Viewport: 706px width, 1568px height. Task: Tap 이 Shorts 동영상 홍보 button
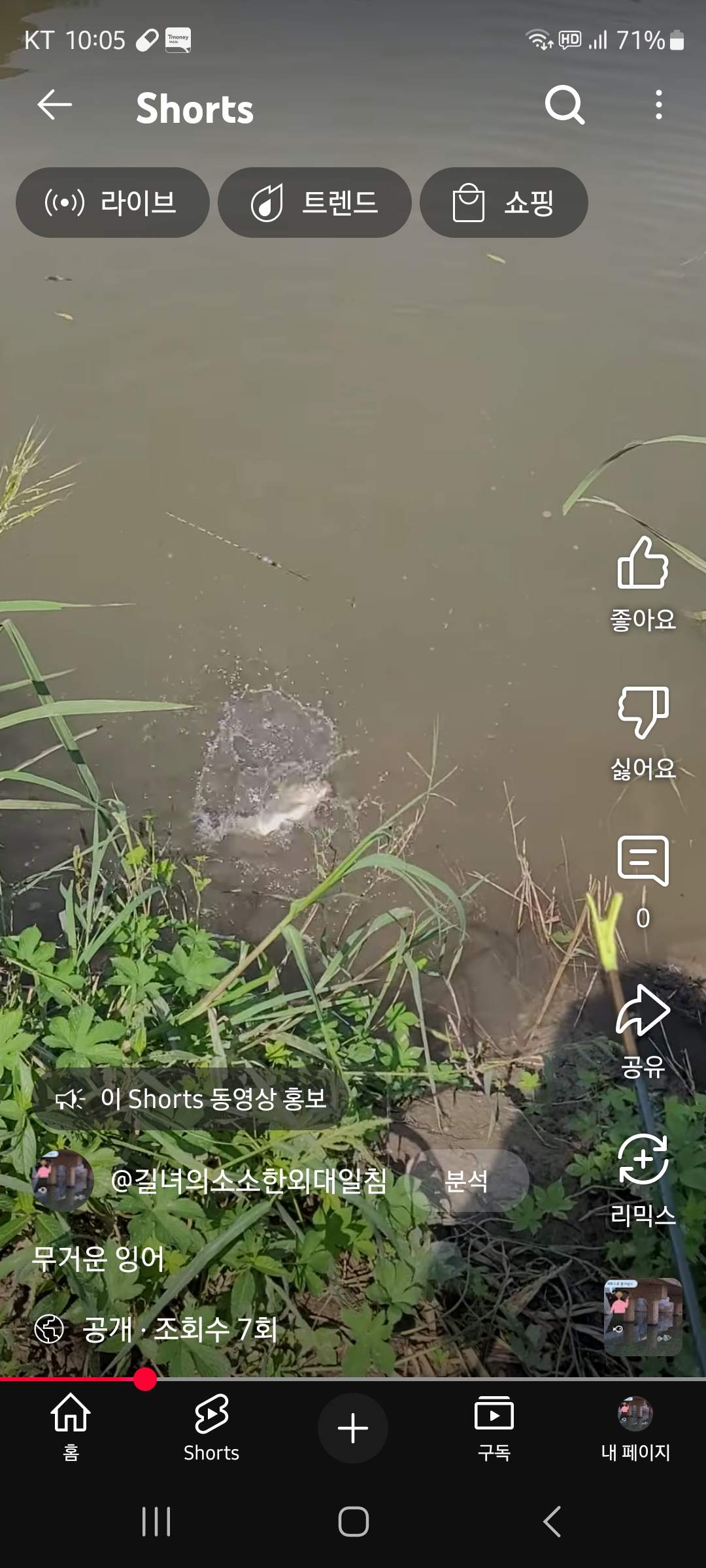[x=191, y=1099]
